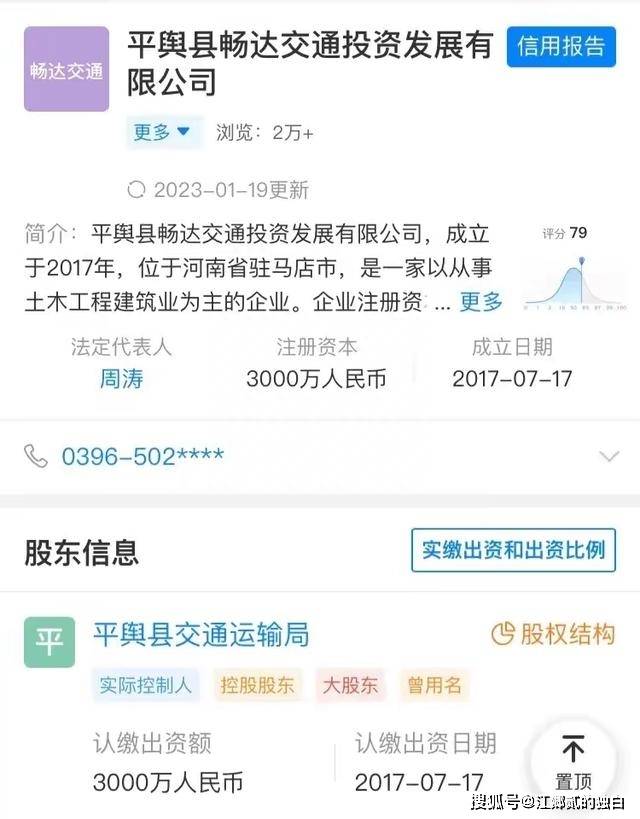Tap the 实际控制人 tag
640x819 pixels.
coord(146,686)
